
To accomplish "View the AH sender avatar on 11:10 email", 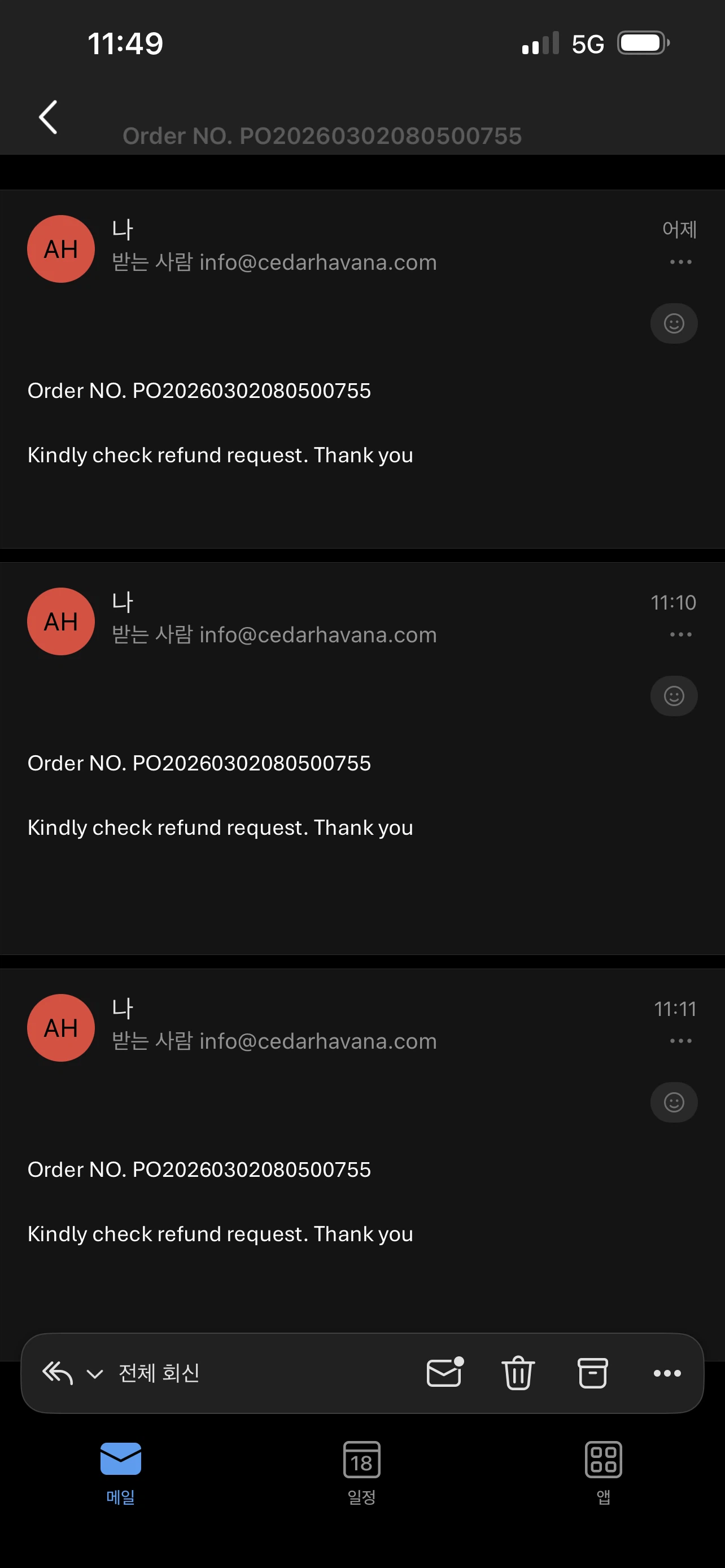I will [x=61, y=621].
